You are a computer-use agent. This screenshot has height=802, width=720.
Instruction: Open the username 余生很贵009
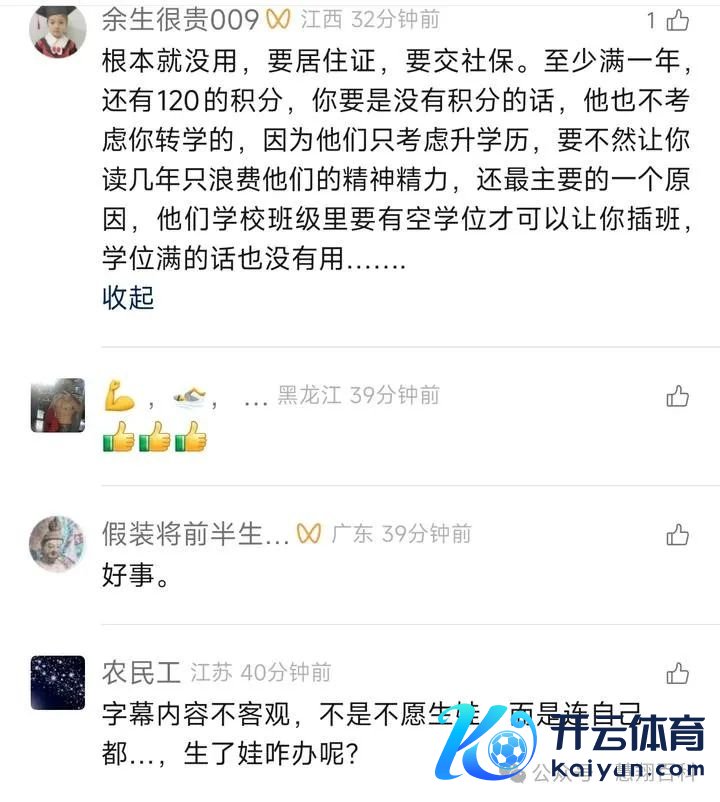[x=180, y=19]
